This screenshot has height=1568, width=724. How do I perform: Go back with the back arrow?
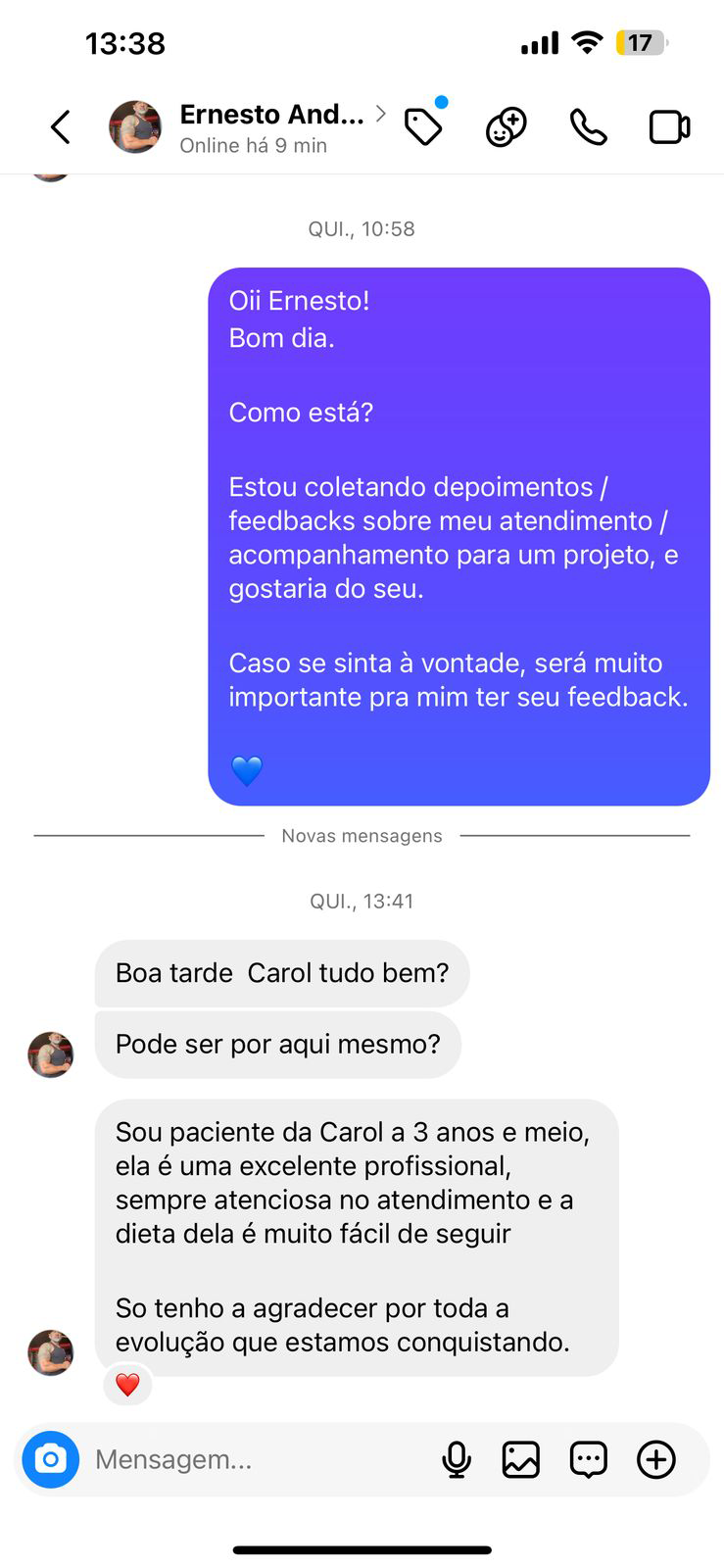[x=60, y=126]
